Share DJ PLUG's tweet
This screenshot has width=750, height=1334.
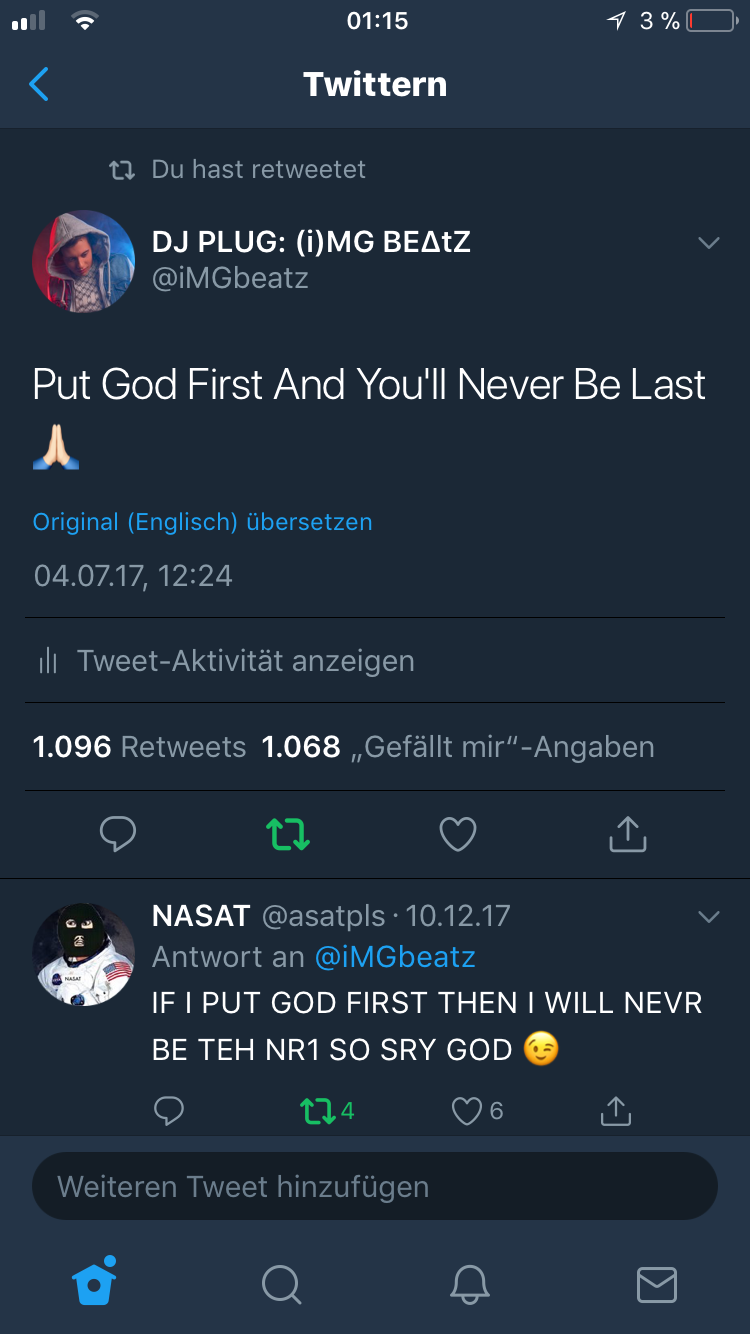click(628, 834)
